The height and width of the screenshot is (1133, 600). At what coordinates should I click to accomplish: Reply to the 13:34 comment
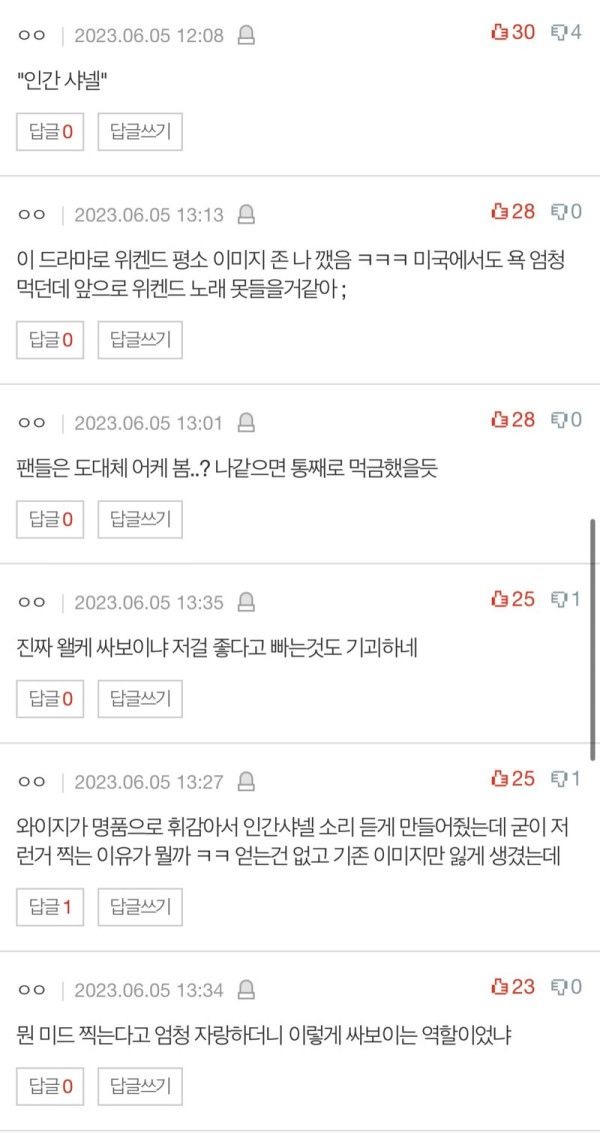tap(140, 1086)
